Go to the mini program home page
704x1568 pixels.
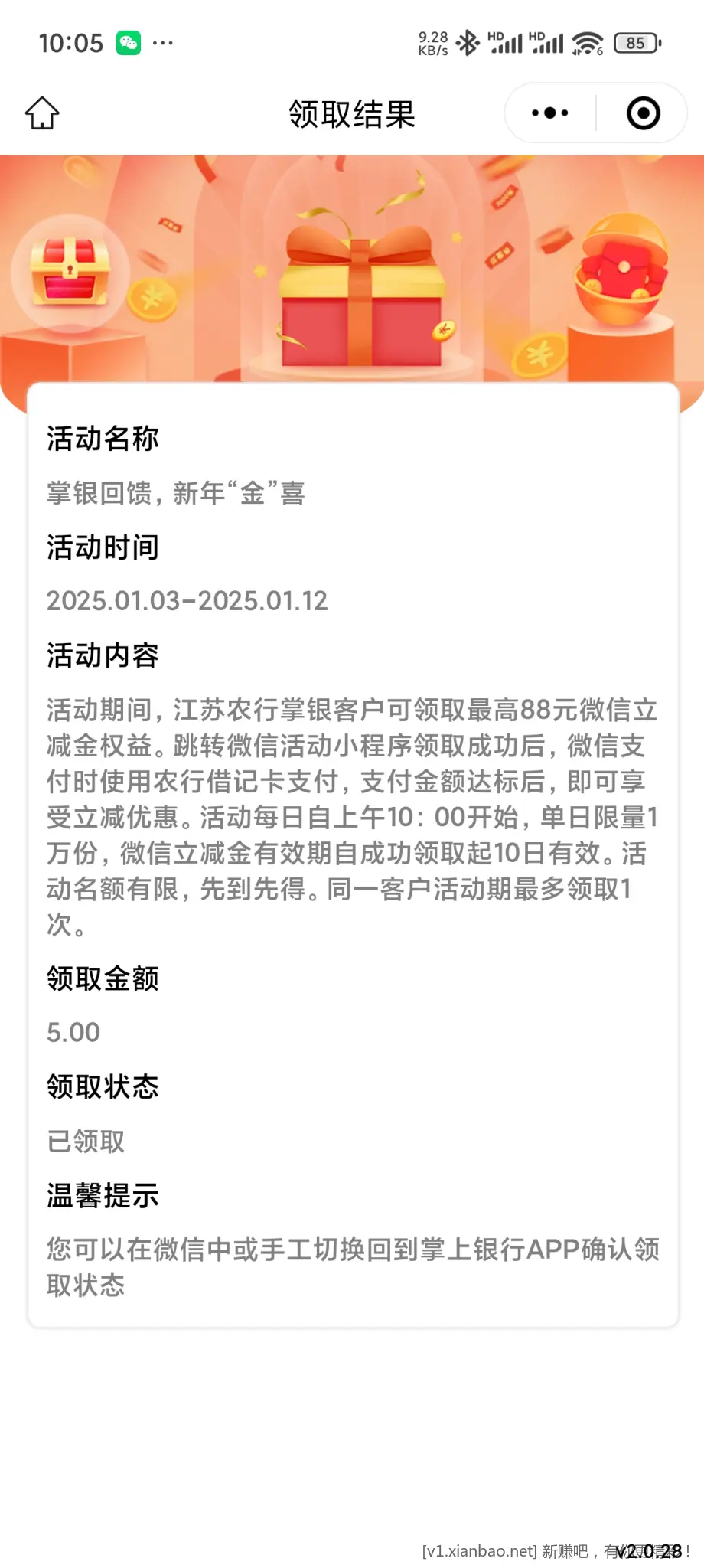(x=42, y=113)
